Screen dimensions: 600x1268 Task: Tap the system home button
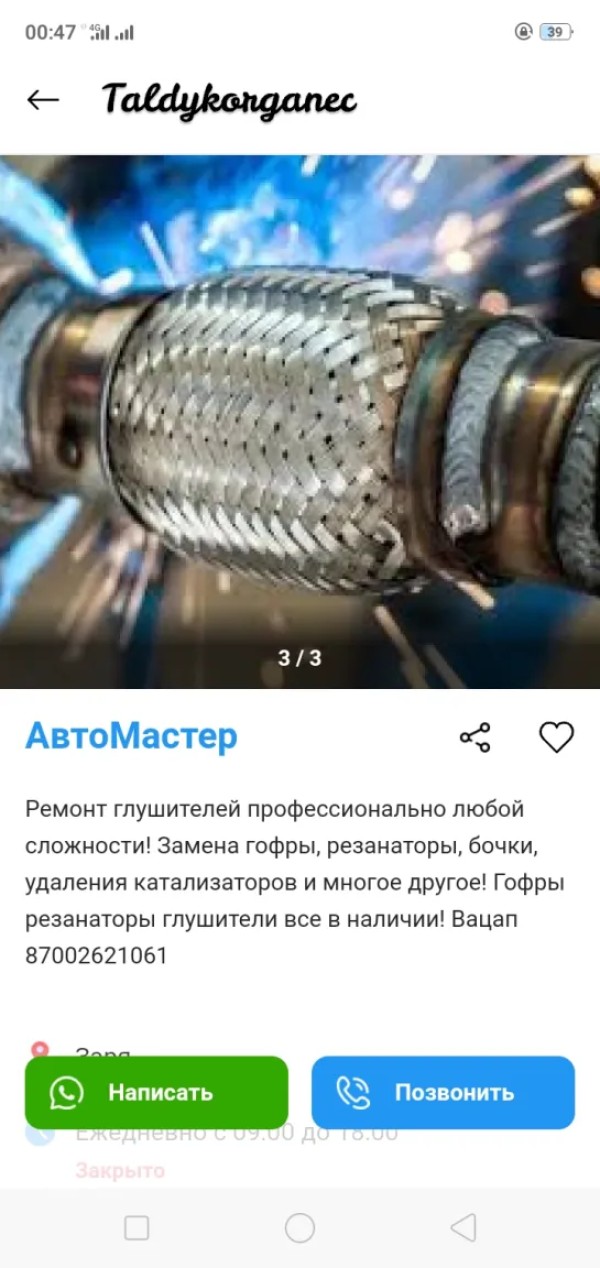pos(300,1228)
